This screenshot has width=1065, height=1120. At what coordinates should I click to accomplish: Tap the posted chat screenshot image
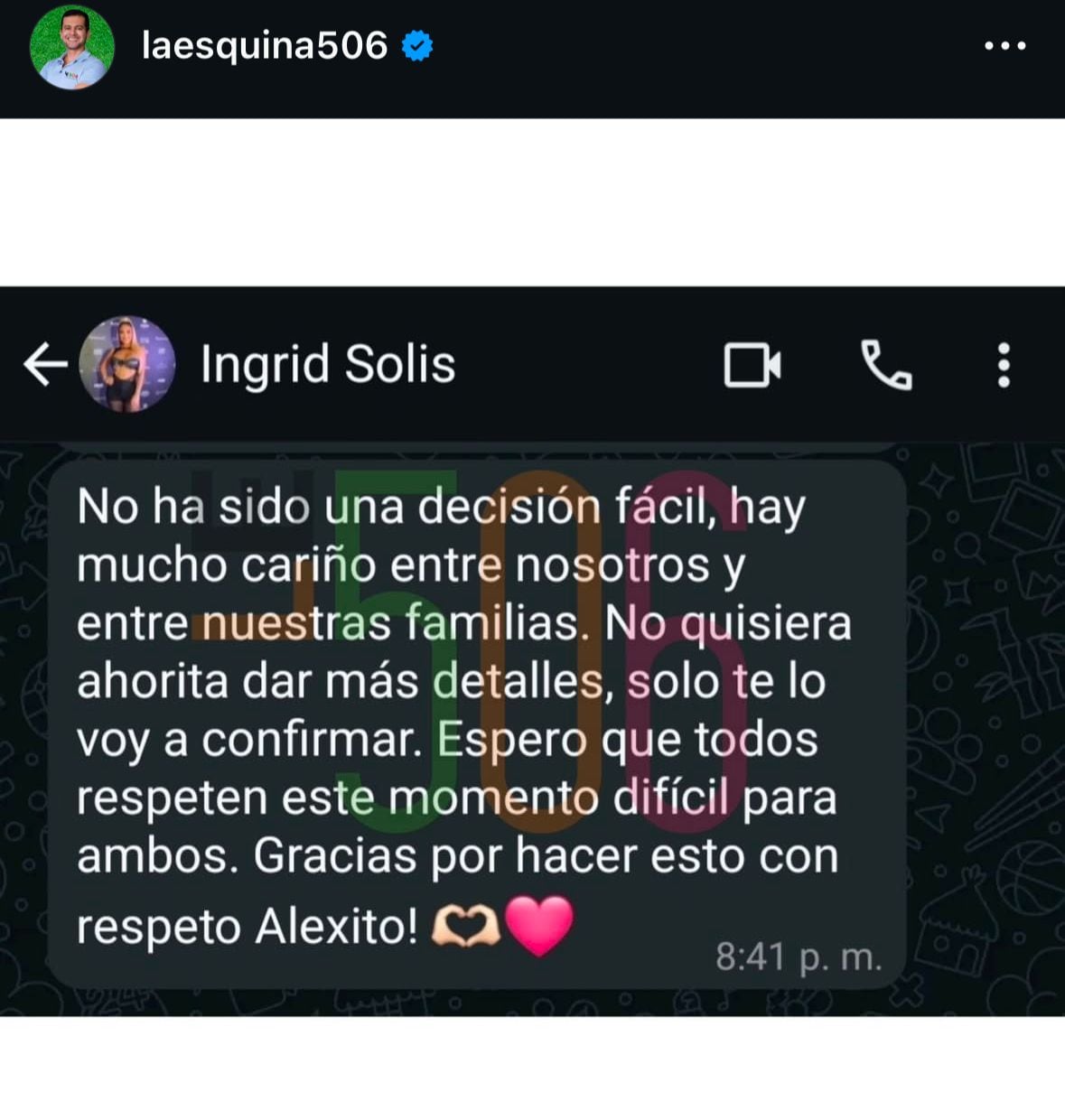coord(532,650)
